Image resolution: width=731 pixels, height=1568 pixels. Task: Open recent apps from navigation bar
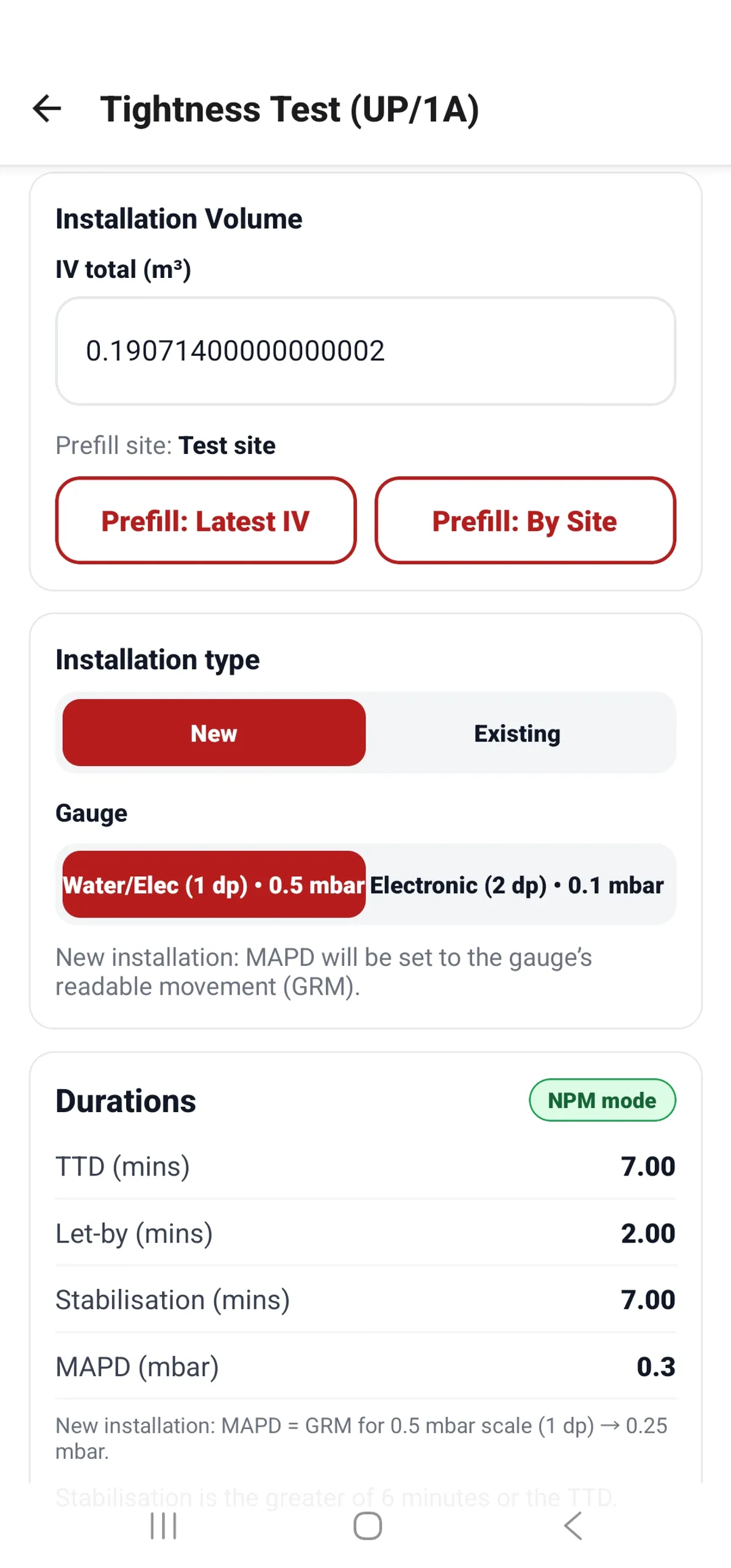pyautogui.click(x=163, y=1527)
